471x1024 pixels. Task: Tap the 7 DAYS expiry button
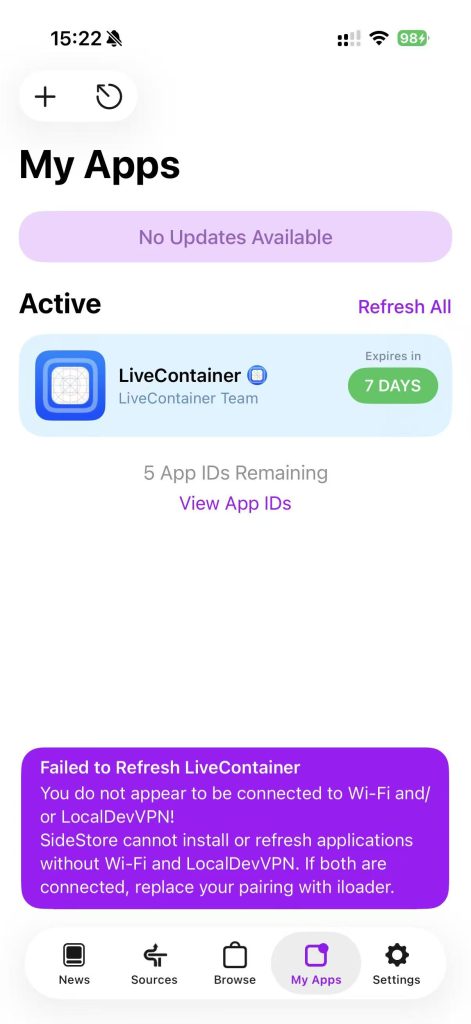393,385
